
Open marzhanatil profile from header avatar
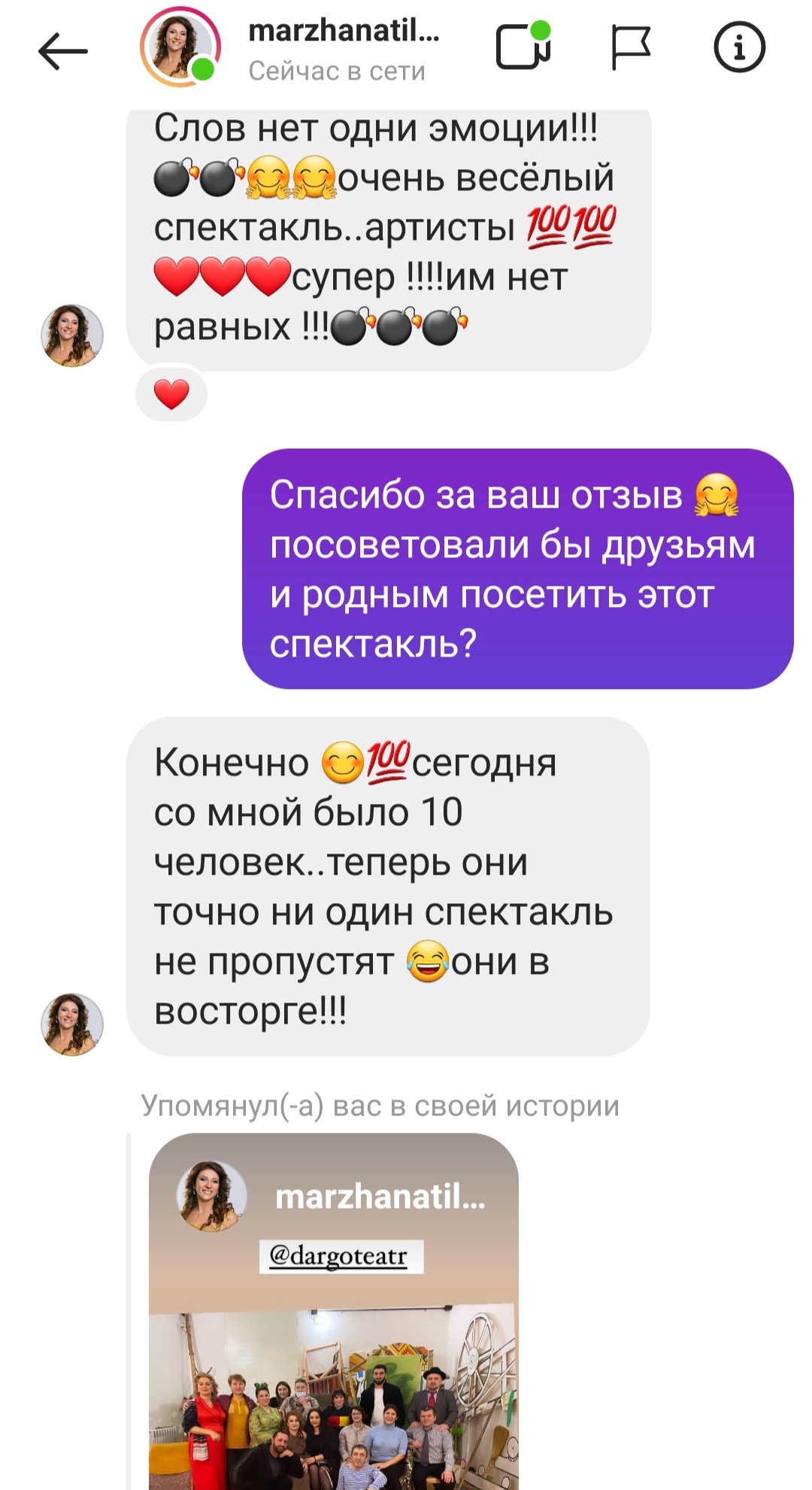tap(180, 49)
